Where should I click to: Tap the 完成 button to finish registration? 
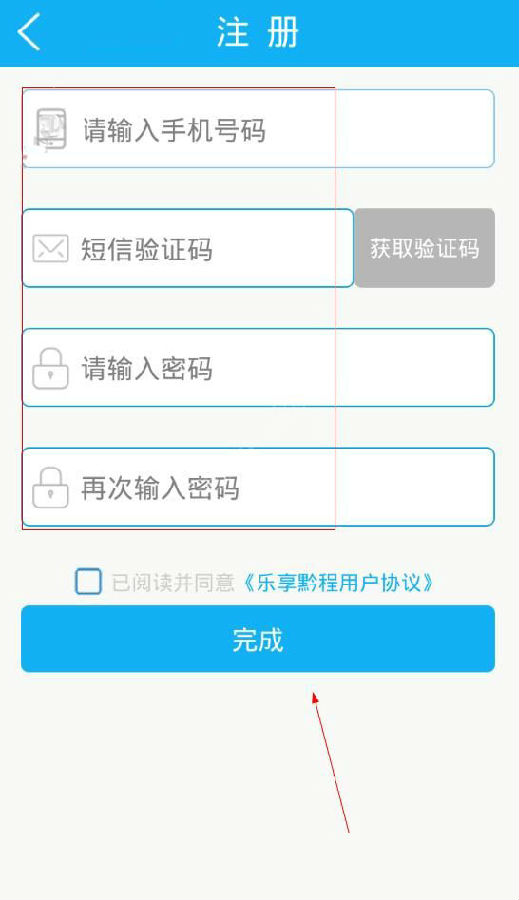pyautogui.click(x=258, y=638)
